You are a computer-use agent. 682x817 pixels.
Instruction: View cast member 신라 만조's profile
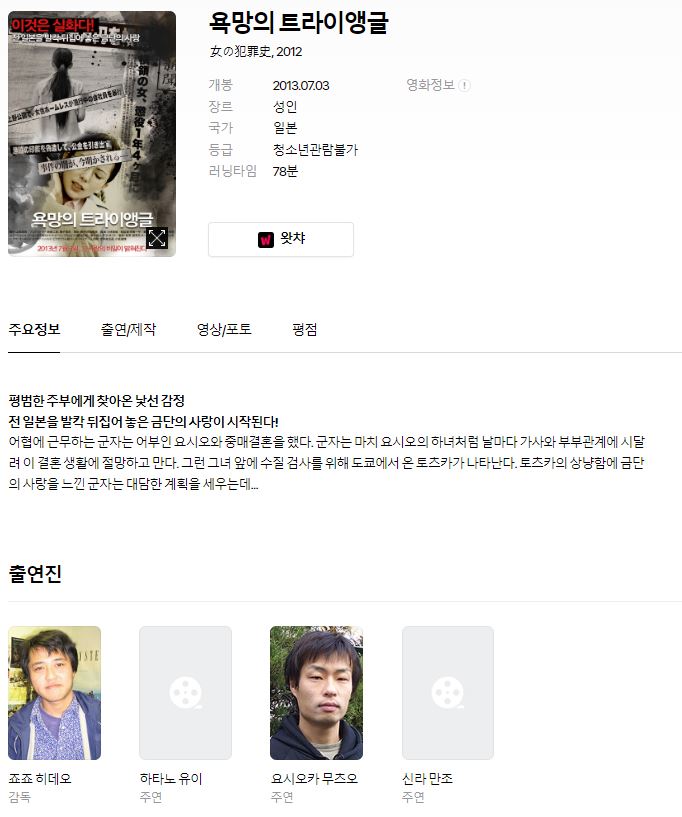tap(447, 693)
